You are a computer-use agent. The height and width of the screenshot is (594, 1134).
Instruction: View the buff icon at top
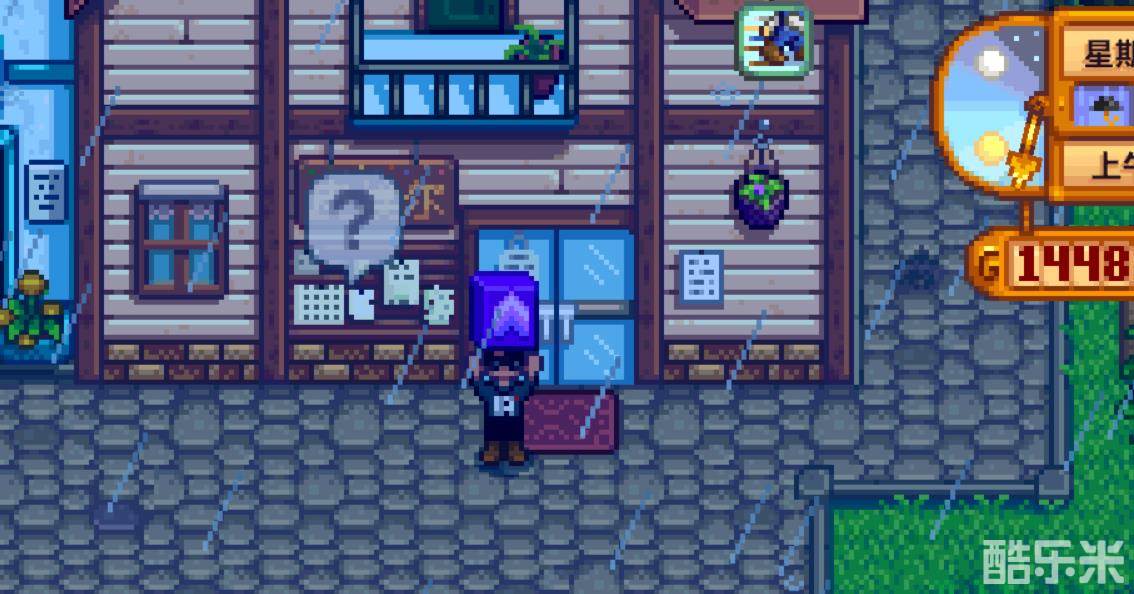(x=773, y=40)
